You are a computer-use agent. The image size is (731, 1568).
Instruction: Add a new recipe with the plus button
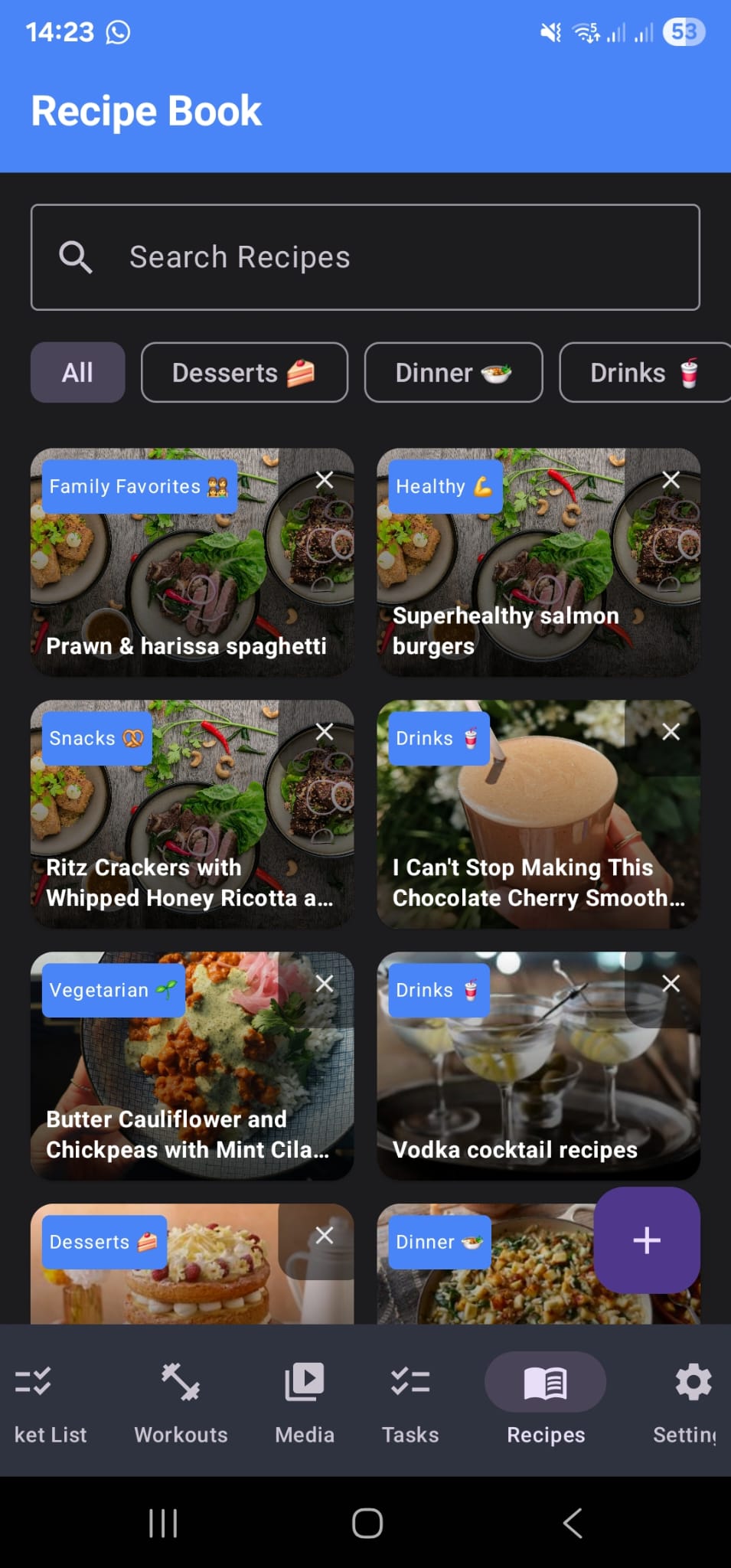[646, 1240]
